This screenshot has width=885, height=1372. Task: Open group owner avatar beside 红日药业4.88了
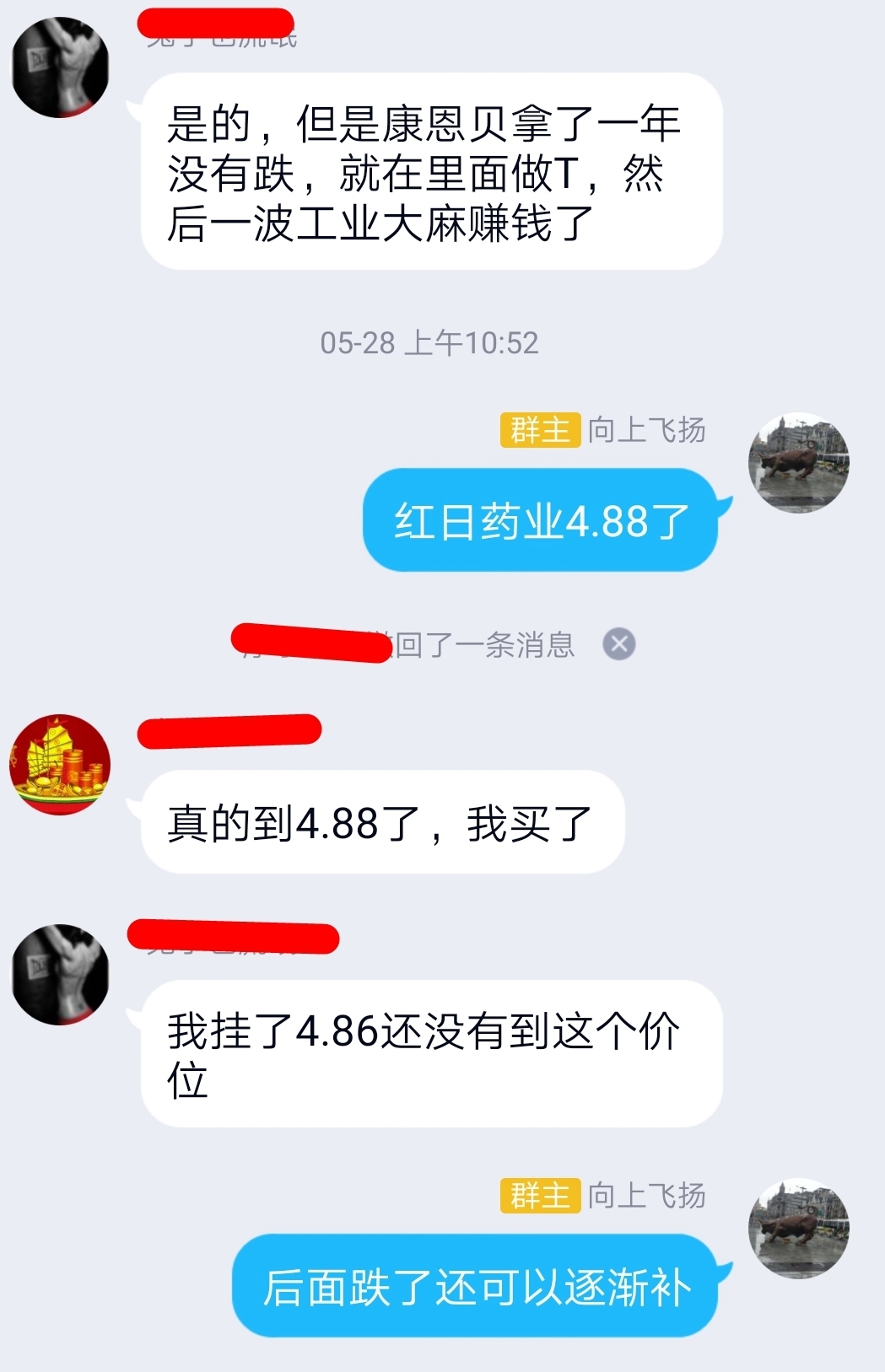coord(798,463)
